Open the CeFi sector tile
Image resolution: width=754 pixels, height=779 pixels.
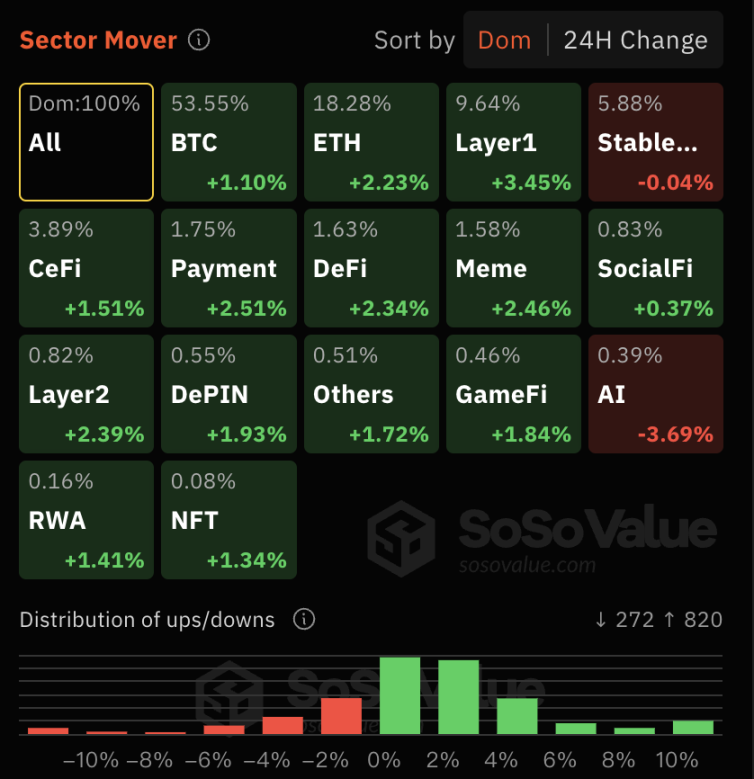tap(86, 268)
